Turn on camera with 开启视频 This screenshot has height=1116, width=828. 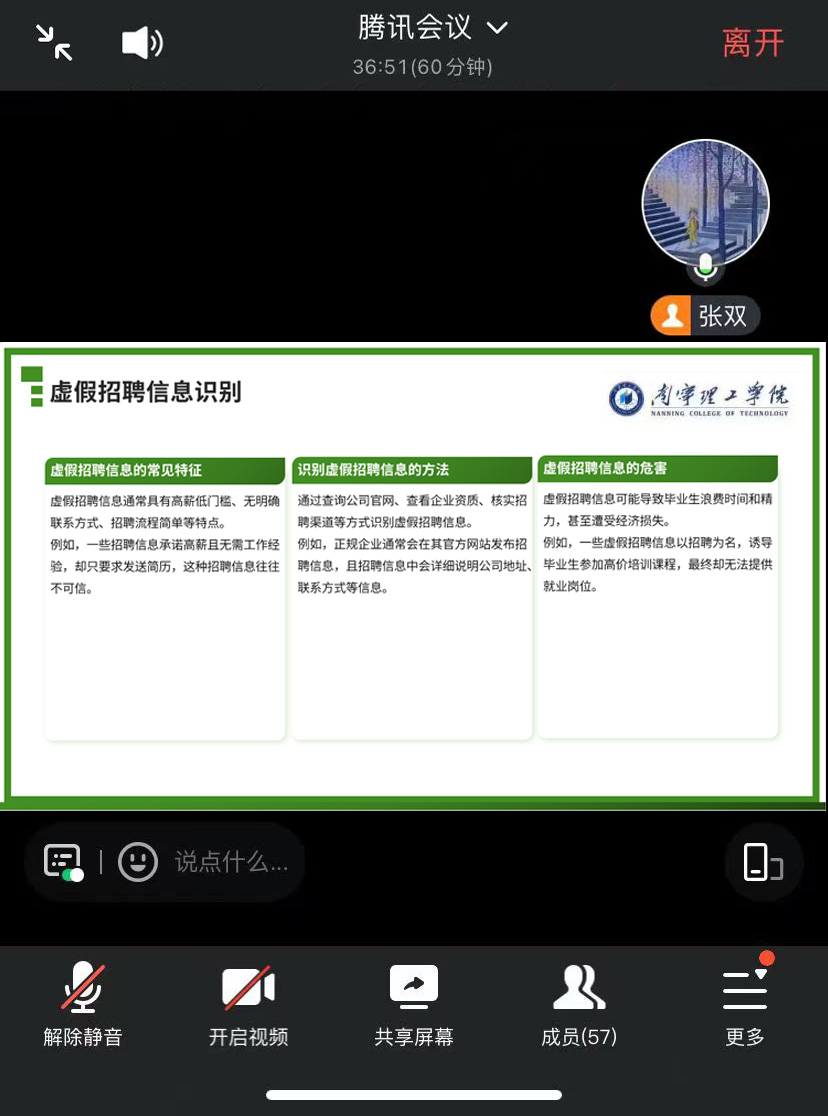click(x=248, y=1003)
